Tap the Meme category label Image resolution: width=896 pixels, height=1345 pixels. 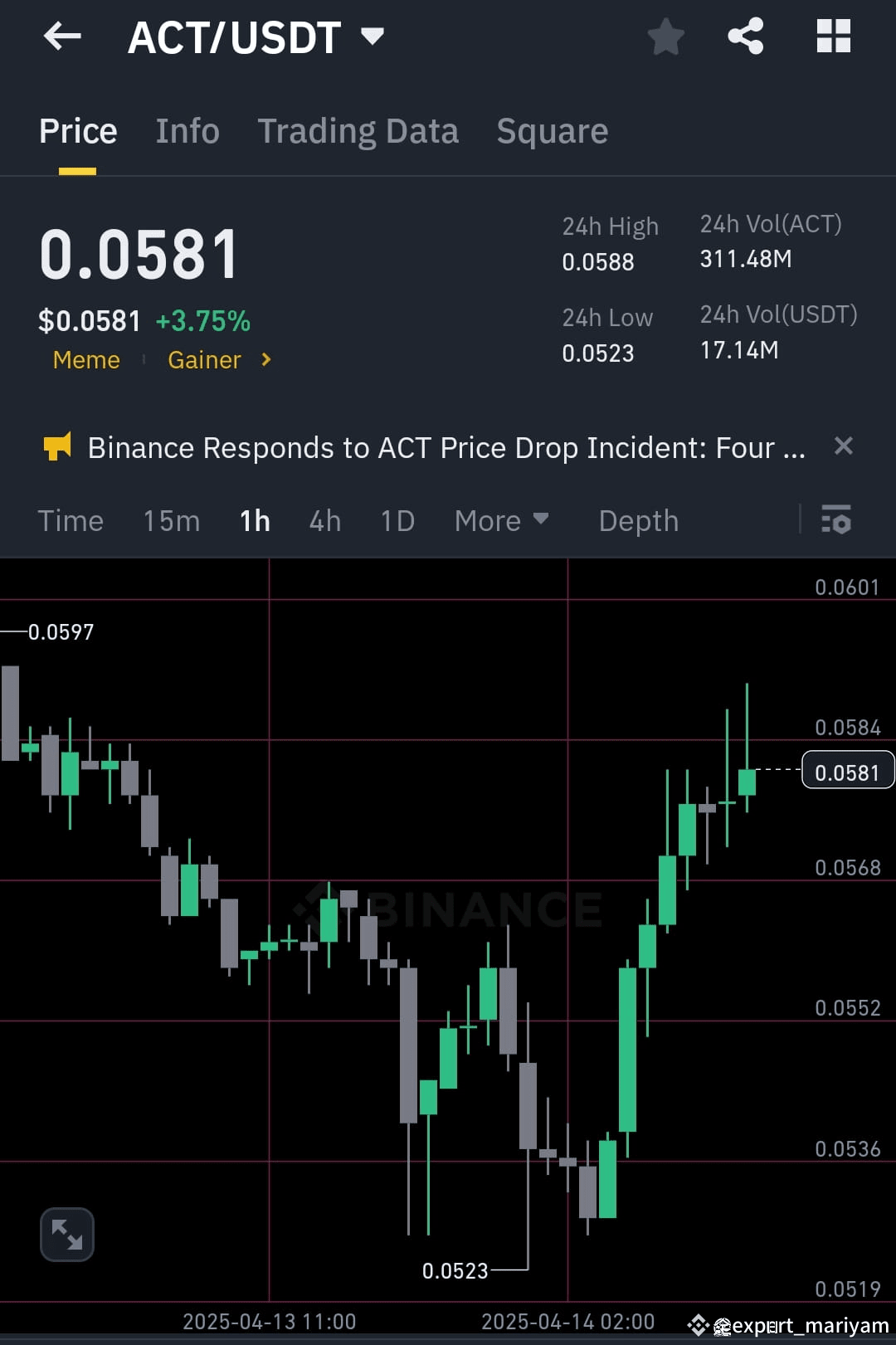tap(86, 360)
